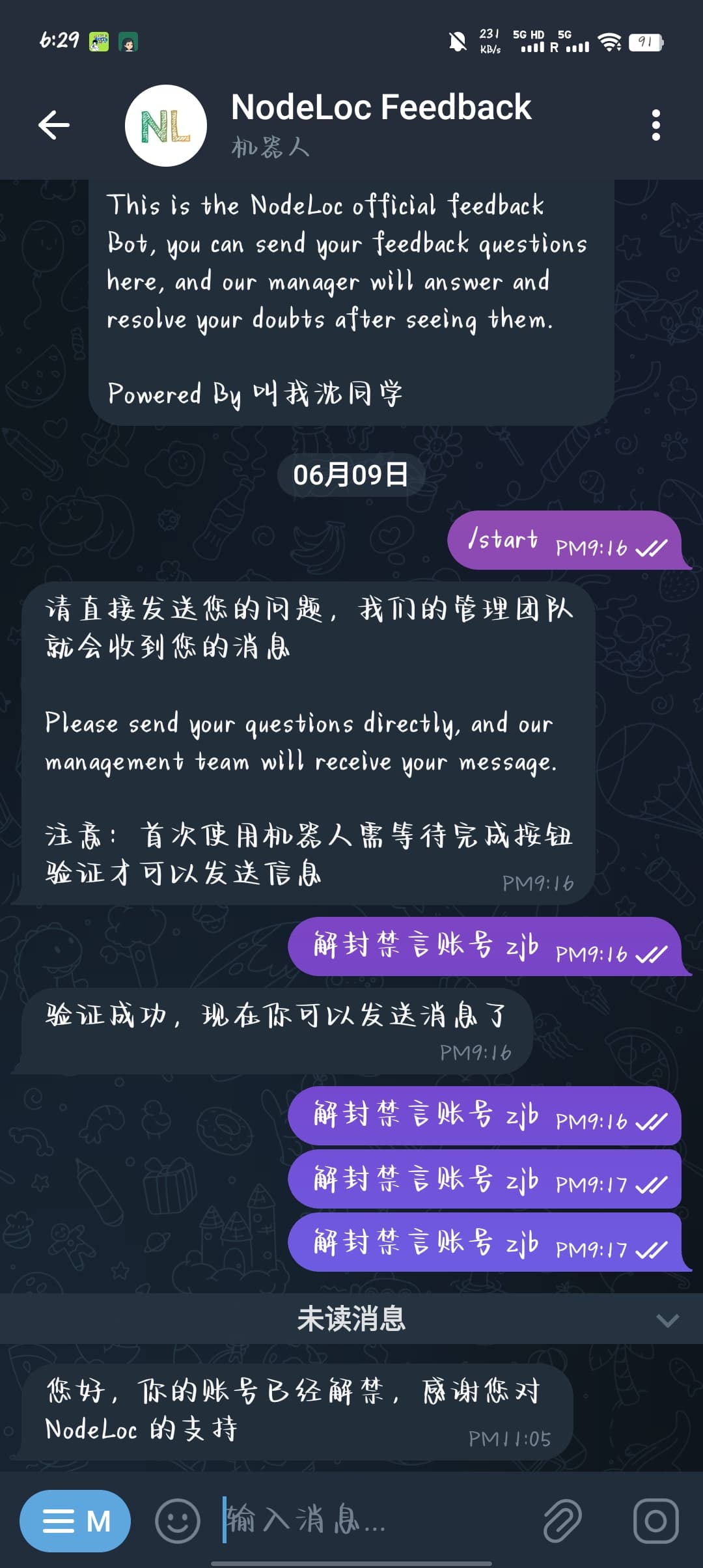Screen dimensions: 703x1568
Task: Focus the message input field
Action: [378, 1520]
